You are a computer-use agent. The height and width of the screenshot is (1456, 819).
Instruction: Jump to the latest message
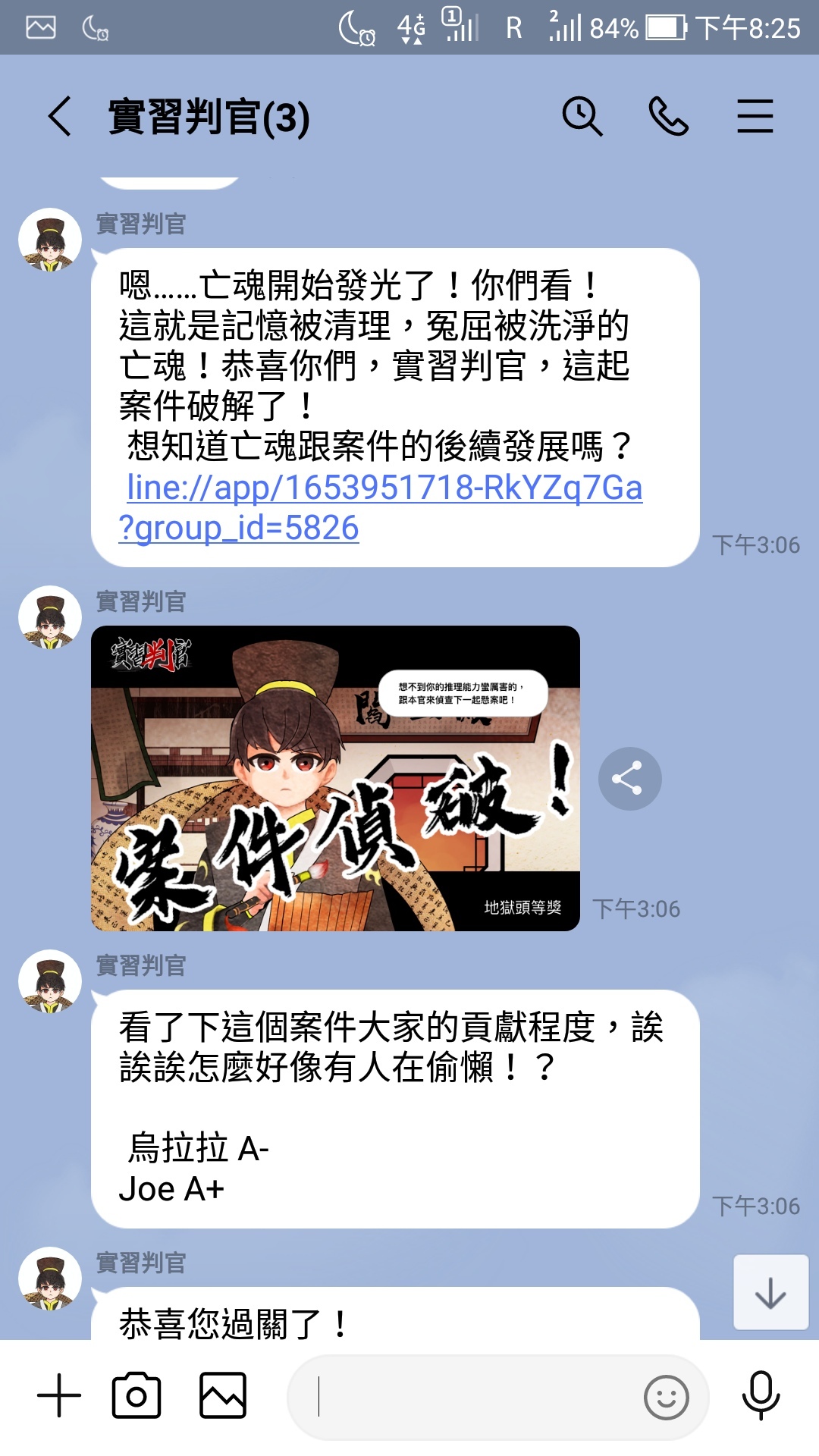pyautogui.click(x=770, y=1292)
